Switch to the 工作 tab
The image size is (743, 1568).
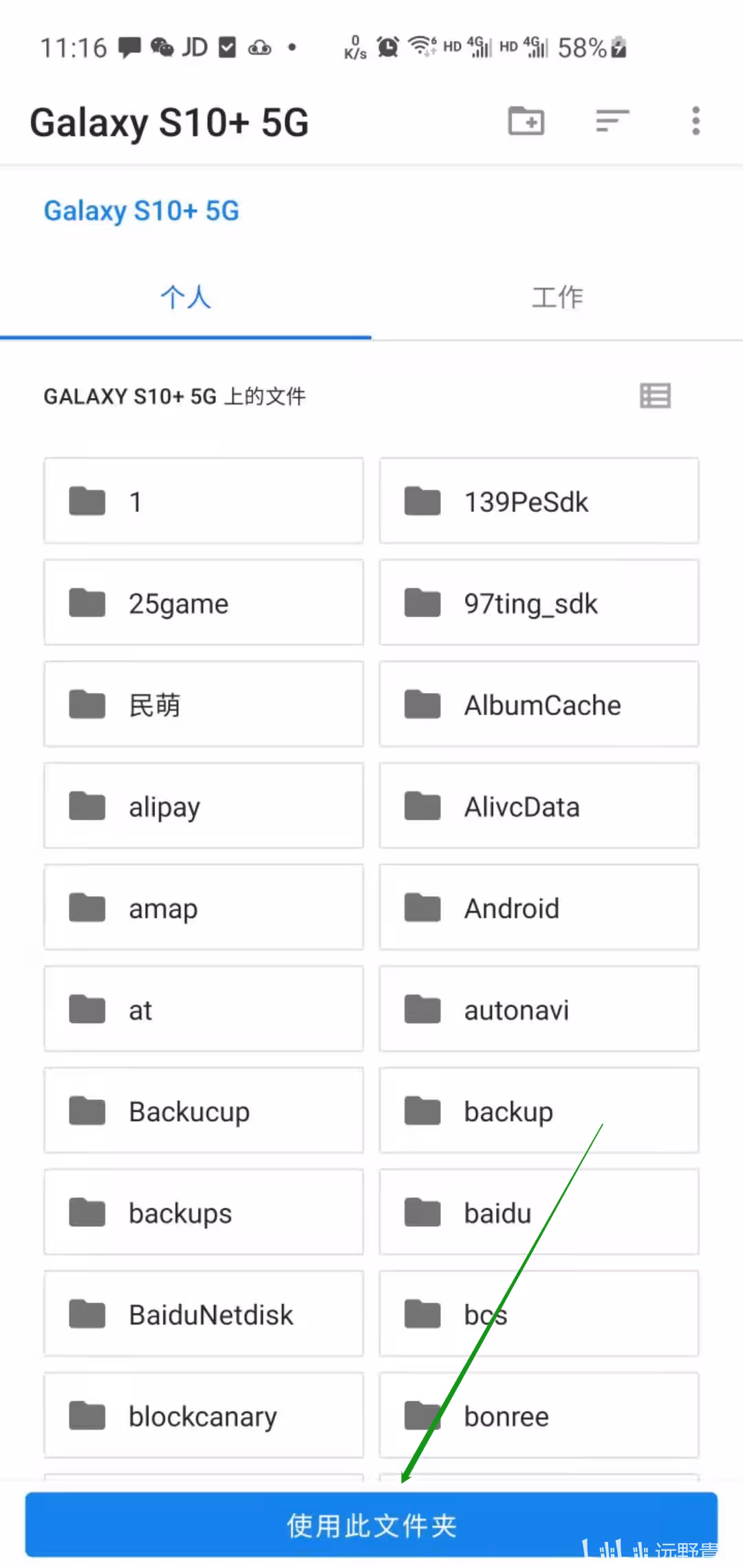[x=557, y=297]
